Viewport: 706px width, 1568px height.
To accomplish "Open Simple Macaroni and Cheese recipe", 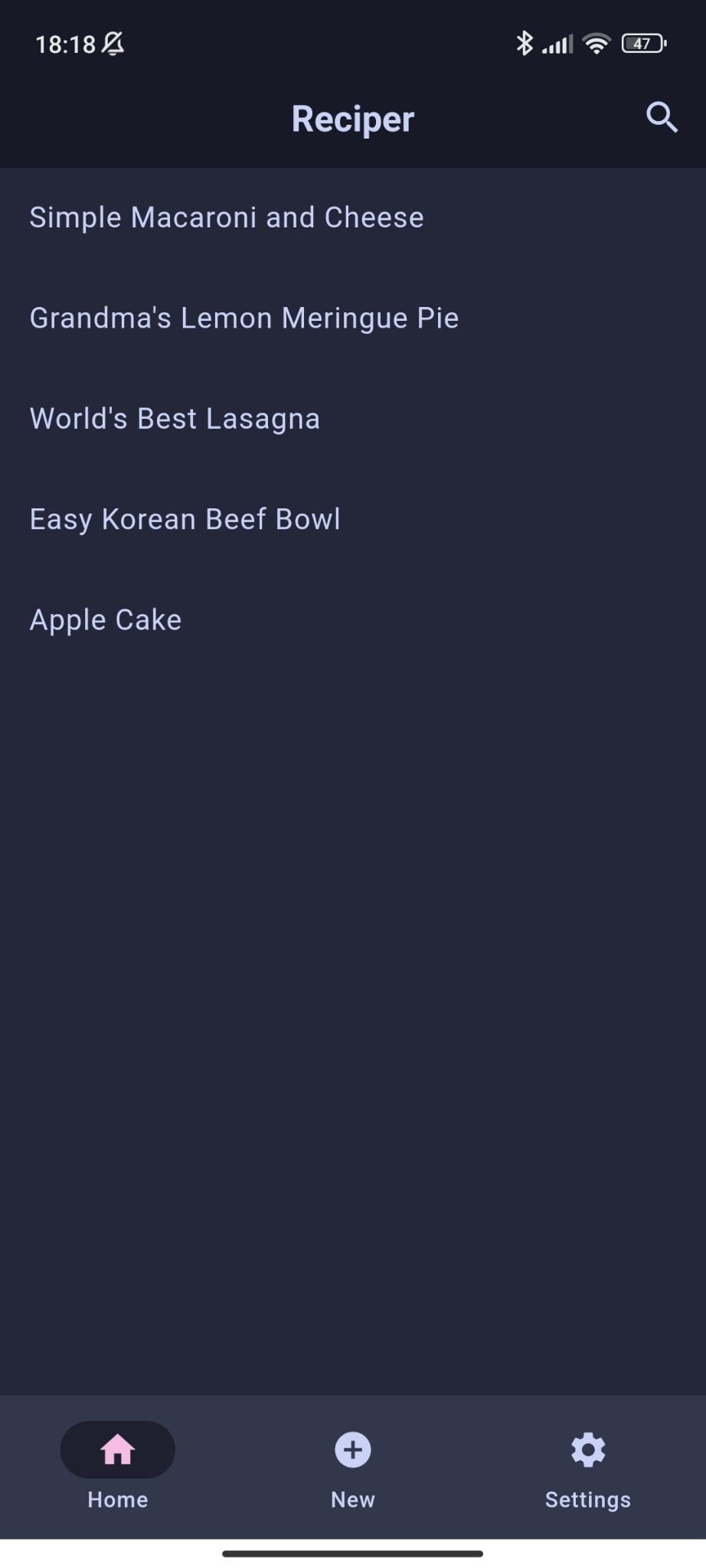I will pyautogui.click(x=353, y=217).
